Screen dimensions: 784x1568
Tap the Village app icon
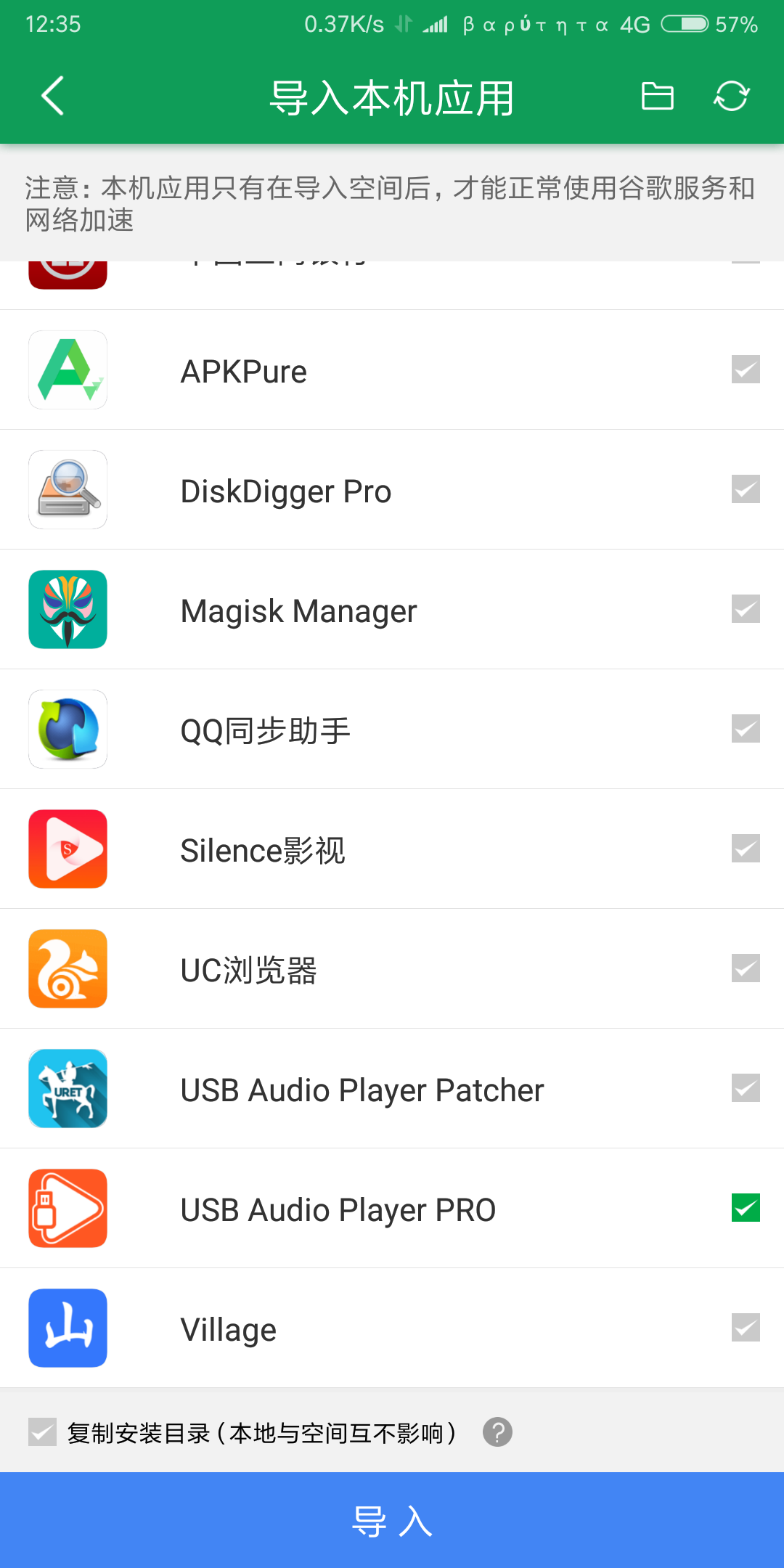pos(68,1328)
